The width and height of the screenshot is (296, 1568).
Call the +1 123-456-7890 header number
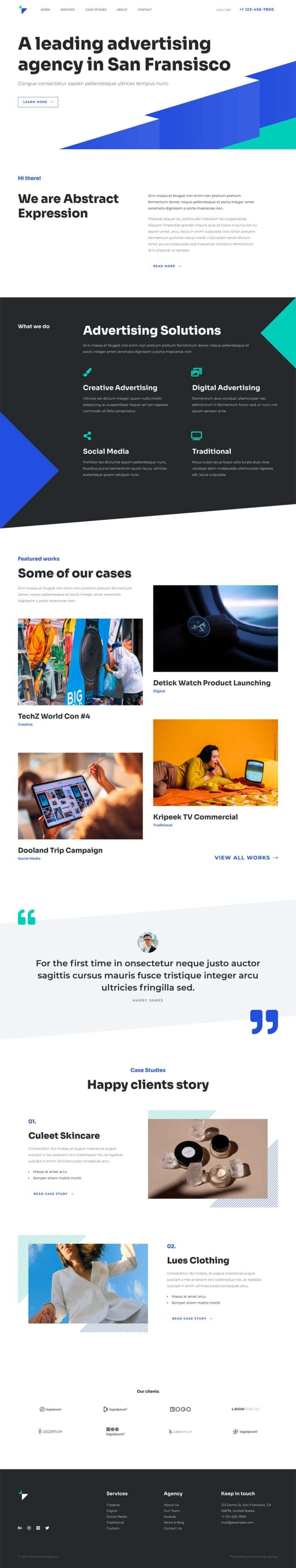(256, 10)
